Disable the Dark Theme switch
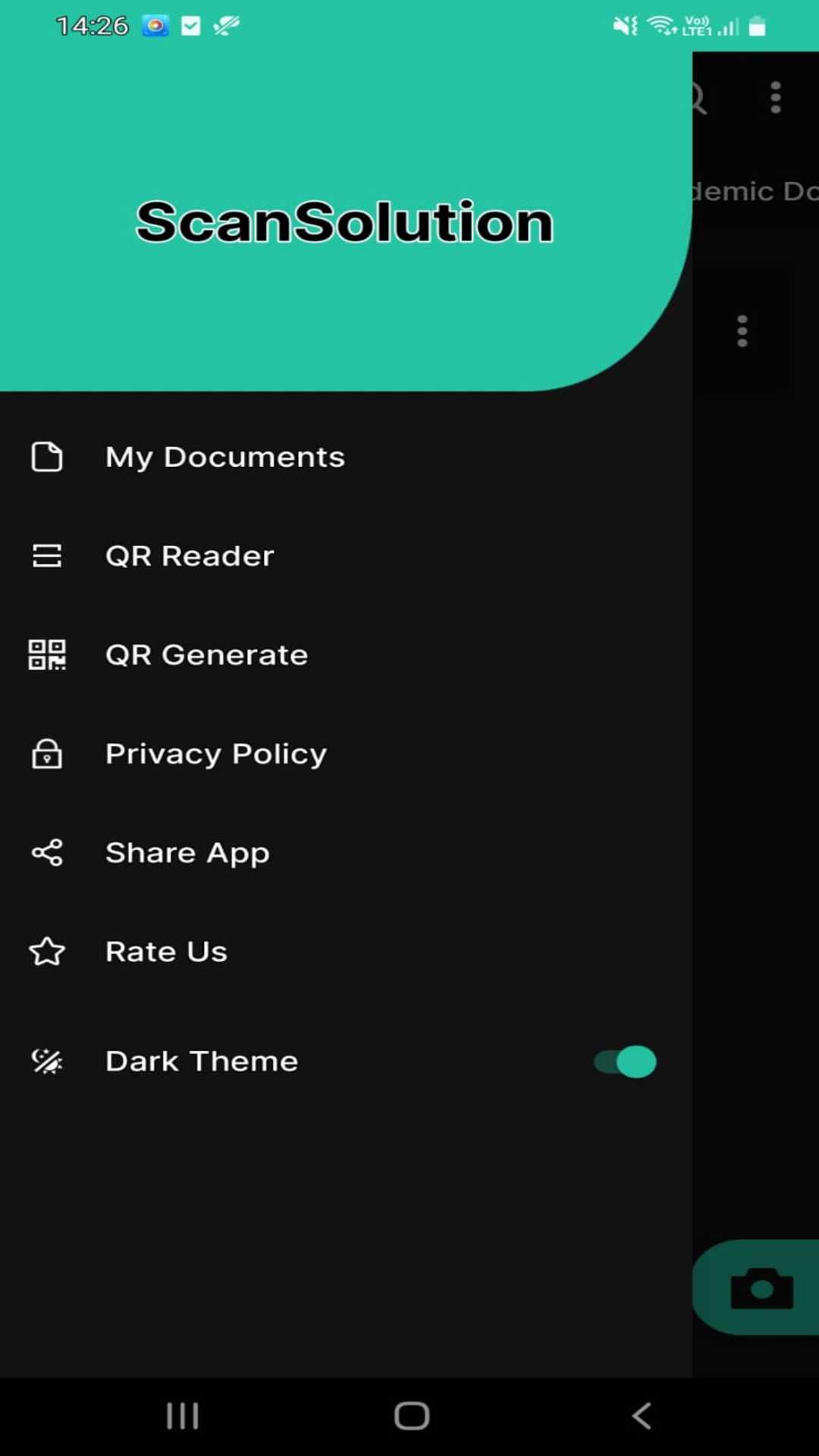Image resolution: width=819 pixels, height=1456 pixels. coord(626,1062)
